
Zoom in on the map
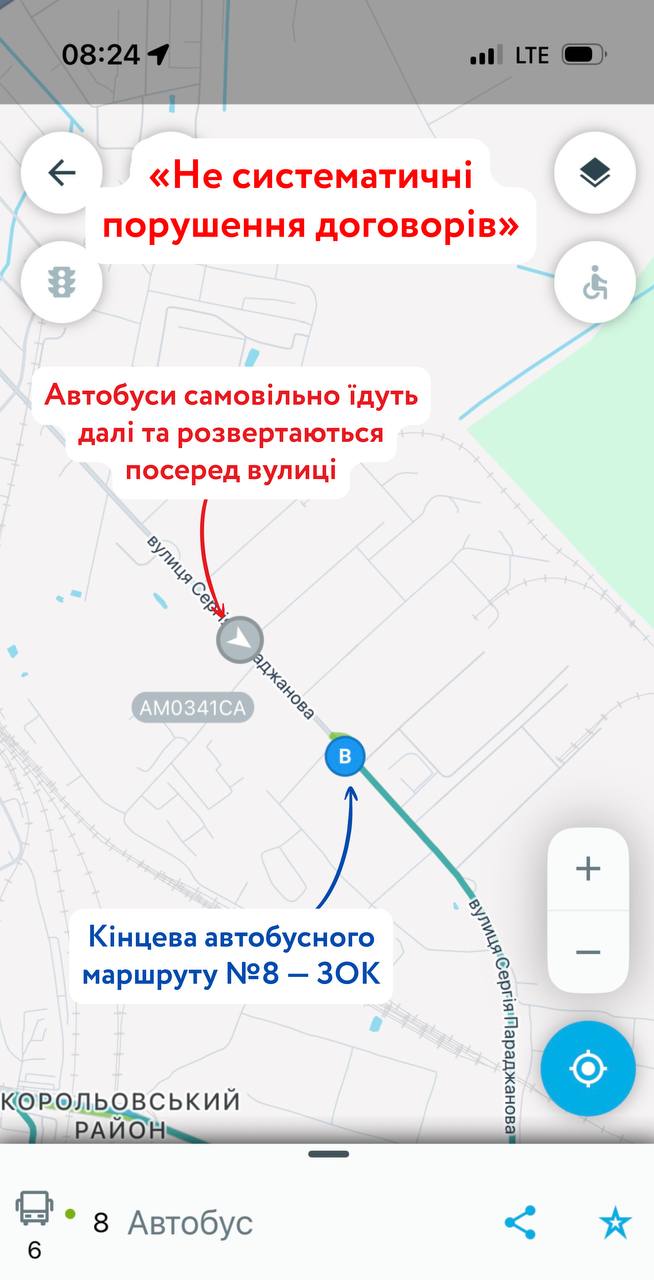588,869
